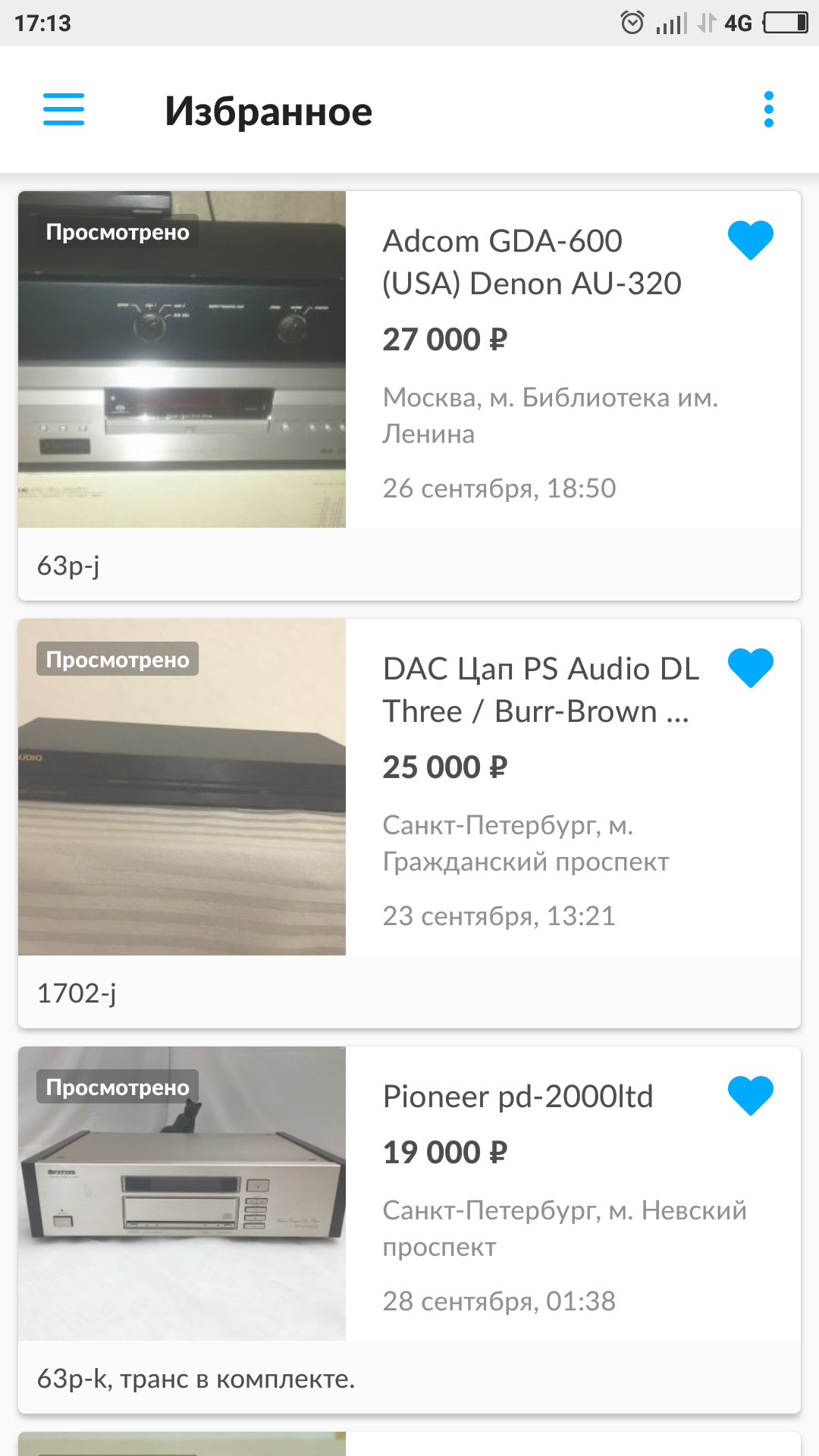Open the hamburger navigation menu
This screenshot has width=819, height=1456.
(x=64, y=109)
